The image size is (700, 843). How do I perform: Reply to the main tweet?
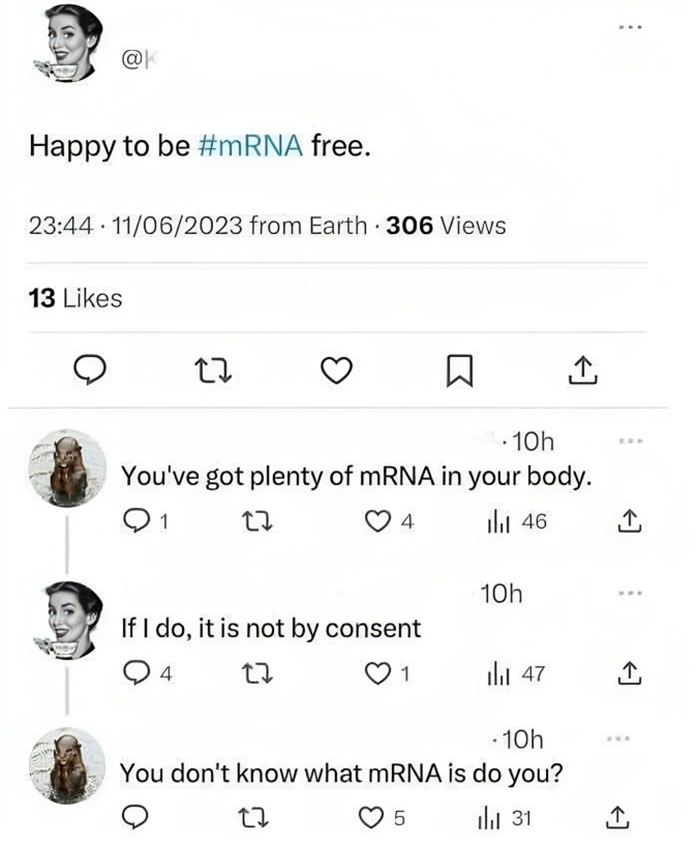(92, 372)
